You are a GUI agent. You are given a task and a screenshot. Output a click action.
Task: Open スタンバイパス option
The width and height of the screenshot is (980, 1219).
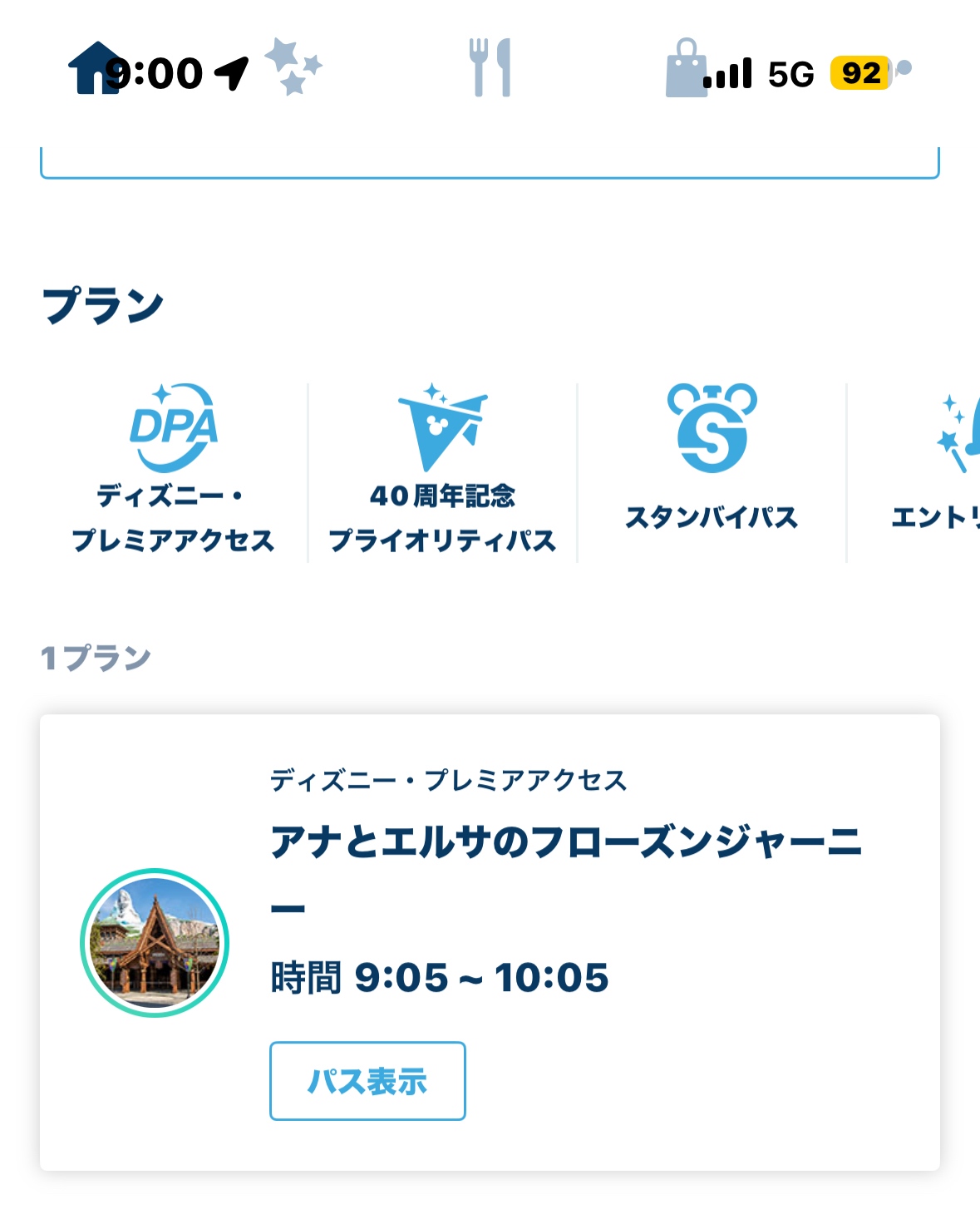tap(712, 470)
